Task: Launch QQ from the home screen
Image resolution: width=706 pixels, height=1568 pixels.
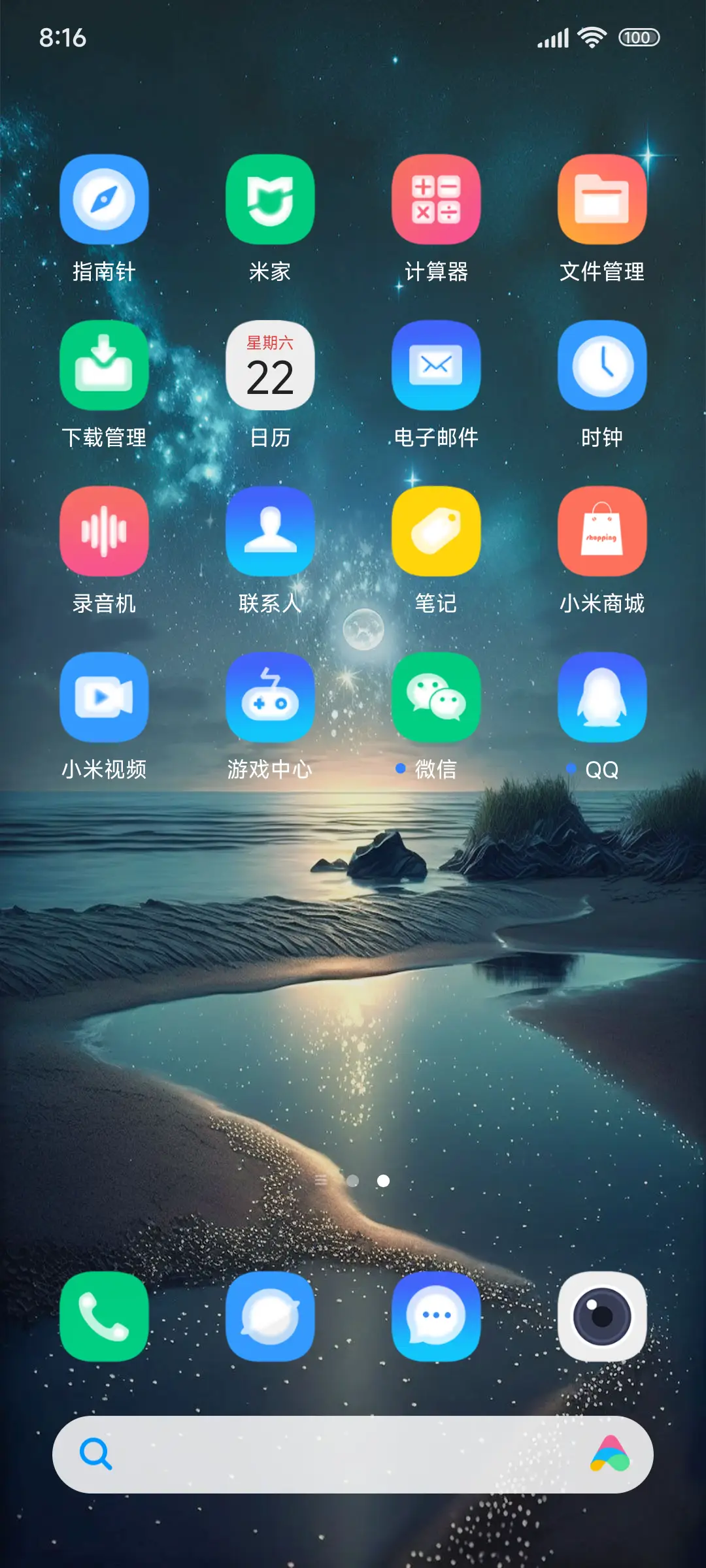Action: pos(602,696)
